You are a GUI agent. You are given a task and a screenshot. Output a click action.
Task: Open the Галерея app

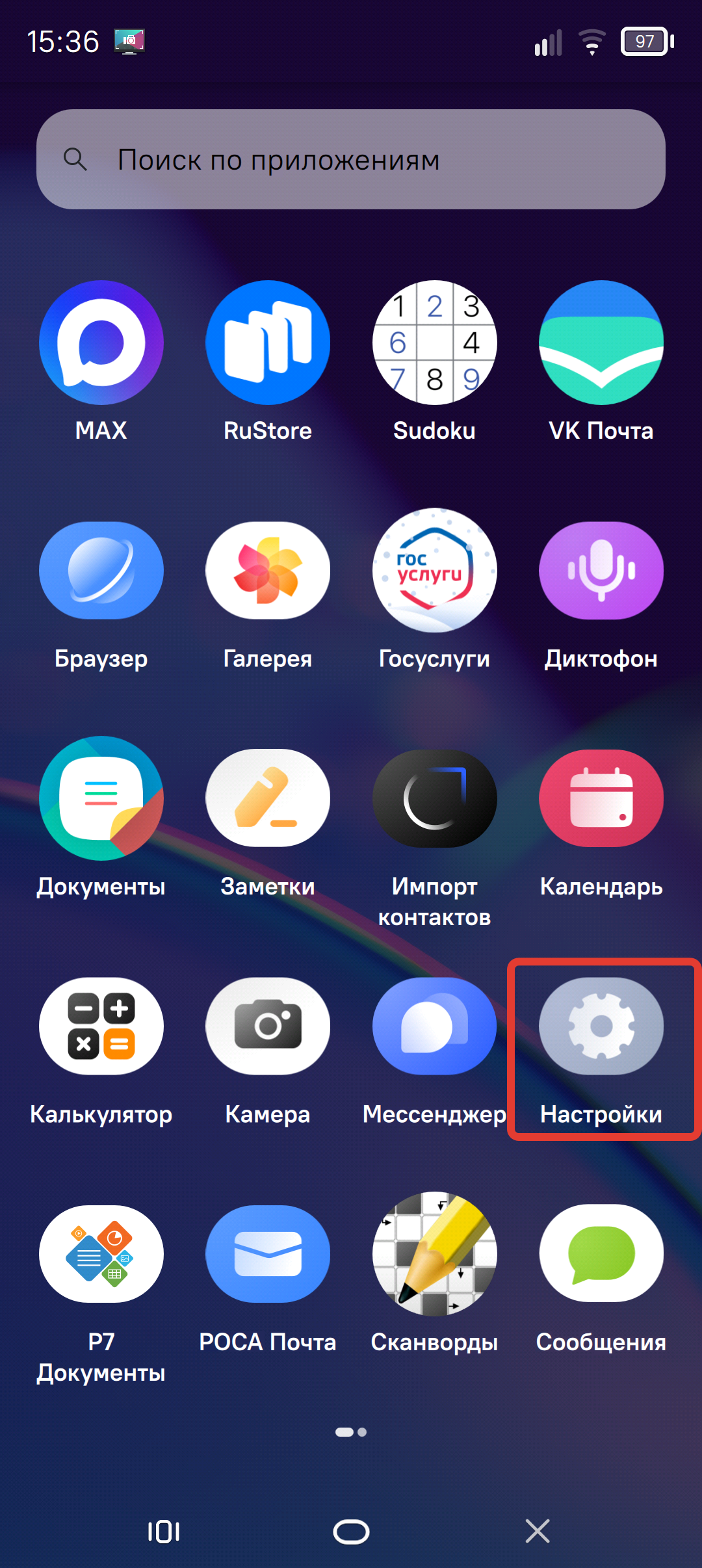pyautogui.click(x=268, y=570)
